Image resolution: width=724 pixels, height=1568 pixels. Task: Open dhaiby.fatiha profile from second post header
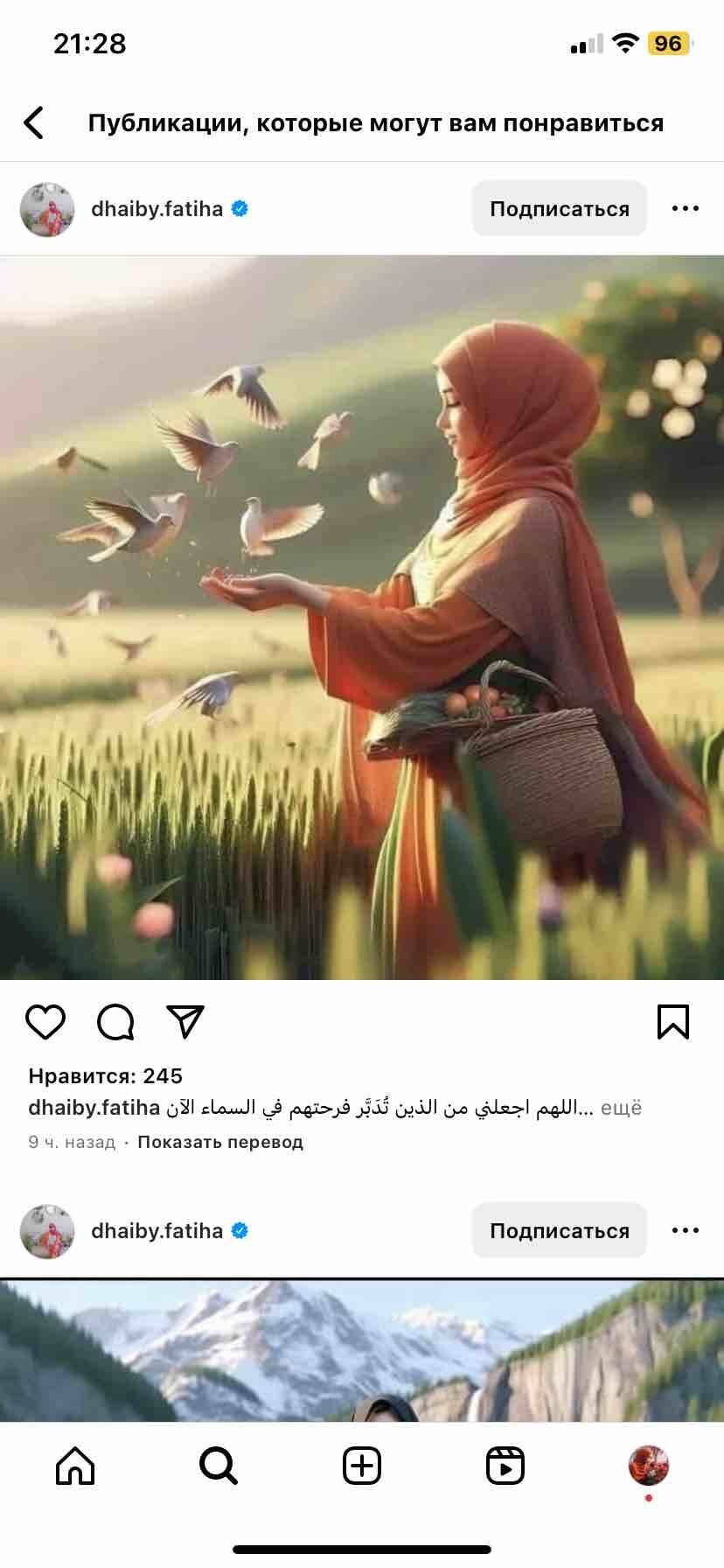(x=157, y=1231)
